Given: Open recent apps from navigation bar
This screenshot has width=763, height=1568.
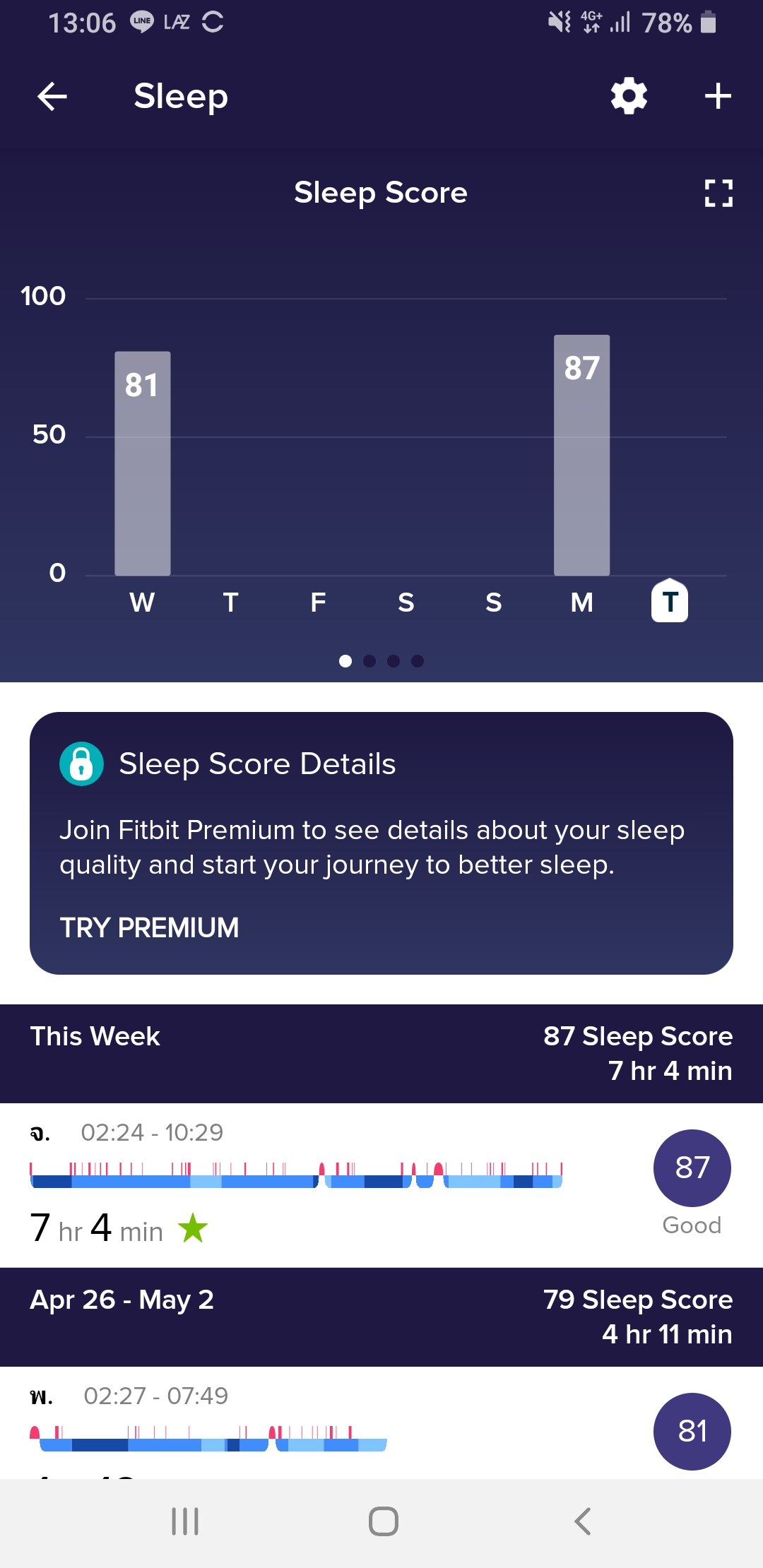Looking at the screenshot, I should pos(185,1521).
